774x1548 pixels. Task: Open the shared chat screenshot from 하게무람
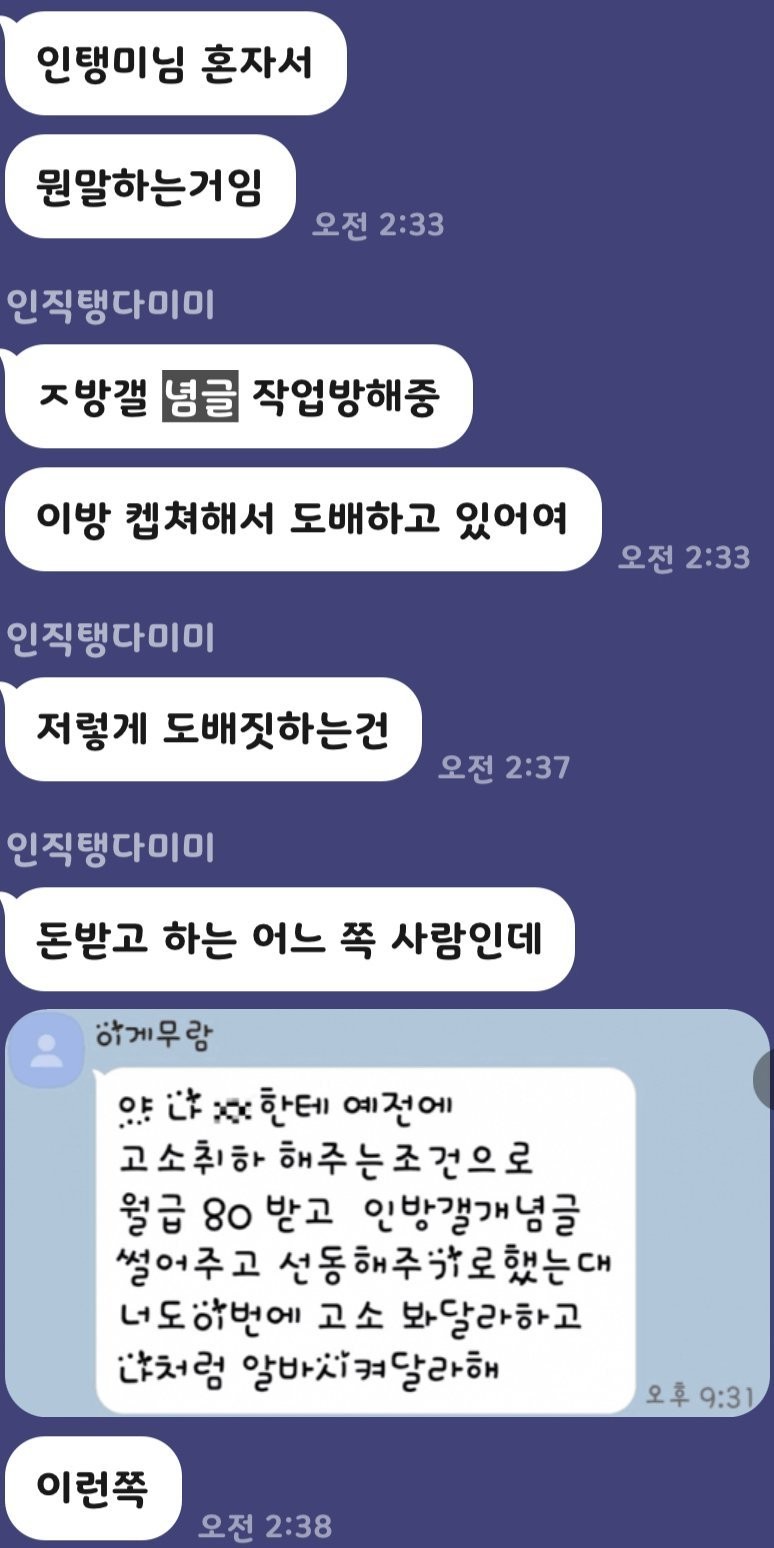[385, 1212]
